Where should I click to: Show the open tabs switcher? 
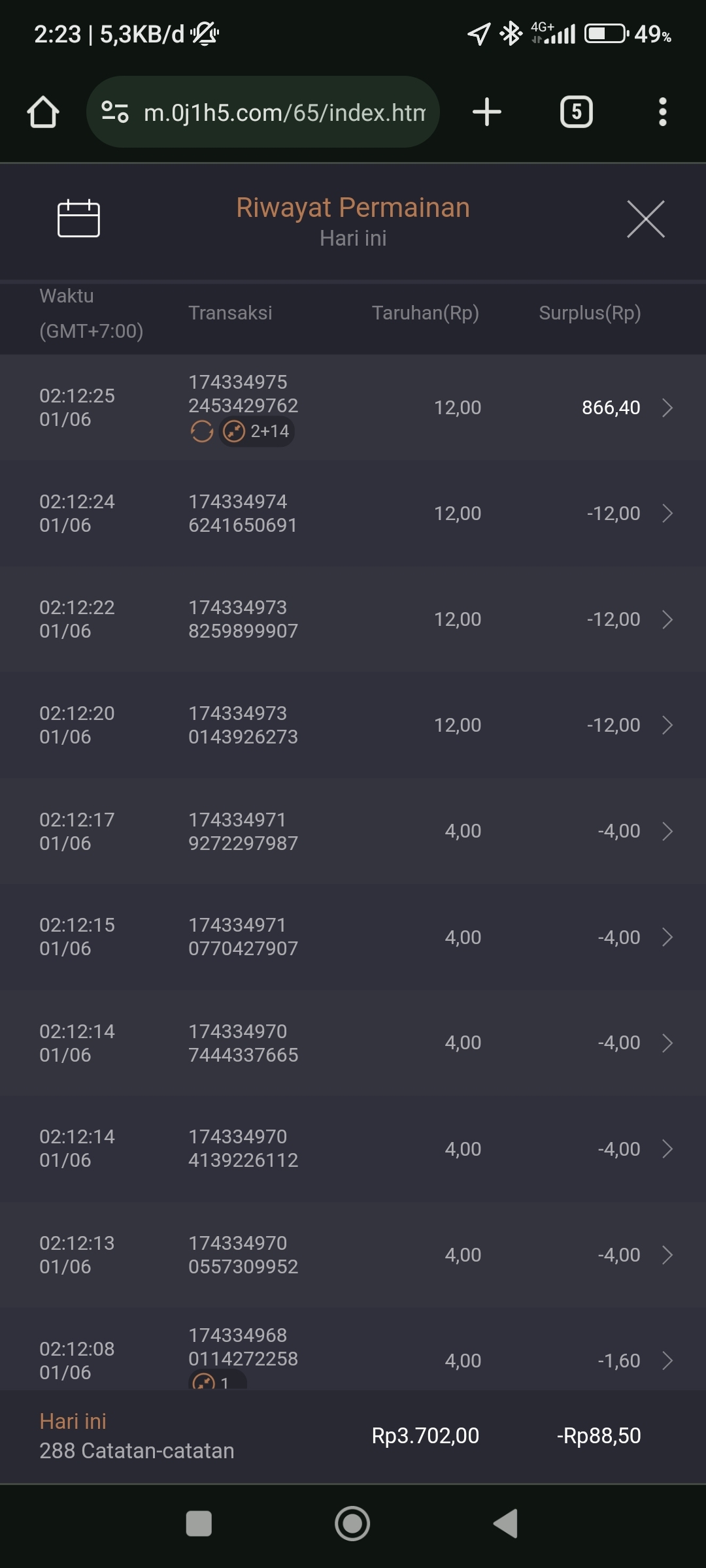coord(576,112)
